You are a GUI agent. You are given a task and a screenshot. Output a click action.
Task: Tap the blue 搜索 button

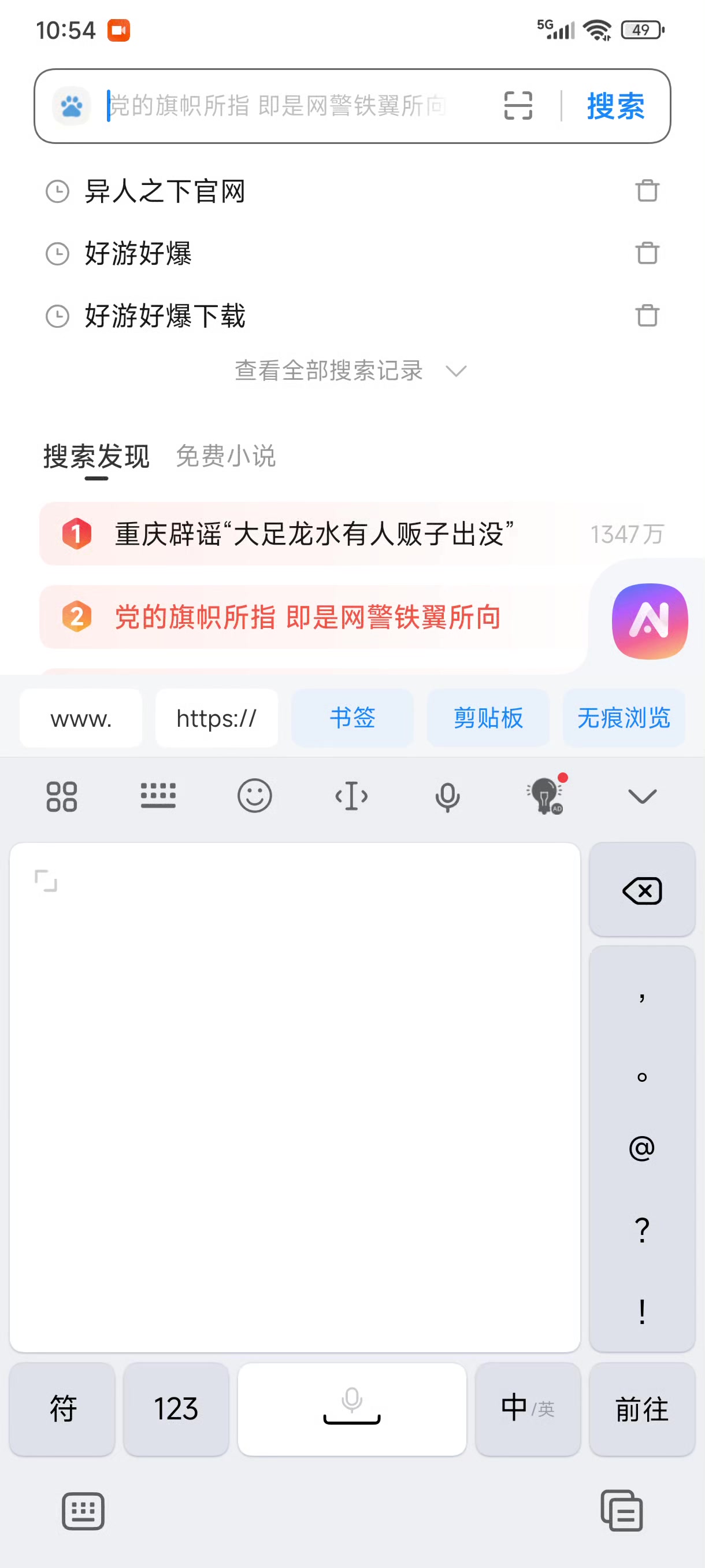615,106
